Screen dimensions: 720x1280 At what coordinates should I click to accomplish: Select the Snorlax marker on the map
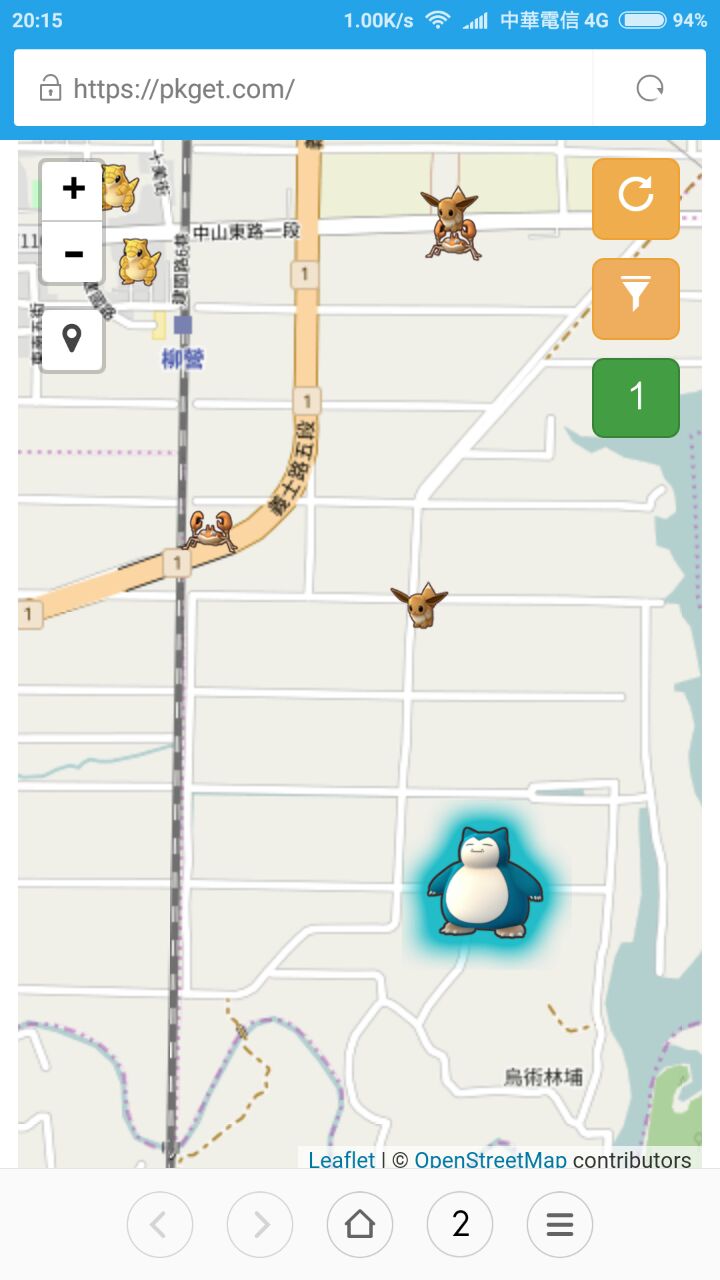point(484,884)
